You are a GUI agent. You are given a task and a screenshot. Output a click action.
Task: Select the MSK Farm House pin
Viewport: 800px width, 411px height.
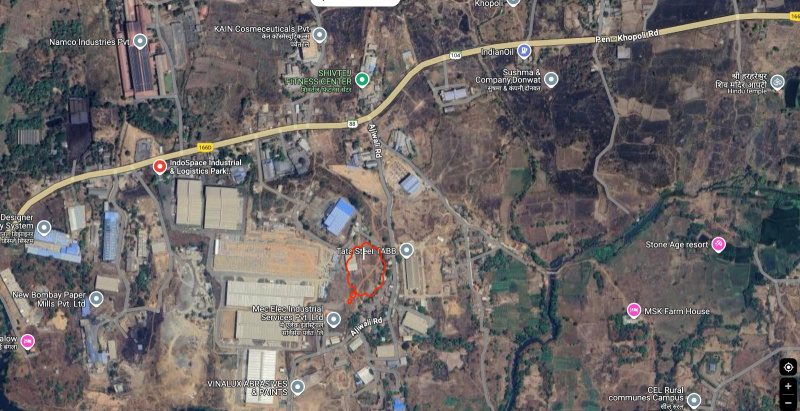pyautogui.click(x=634, y=310)
